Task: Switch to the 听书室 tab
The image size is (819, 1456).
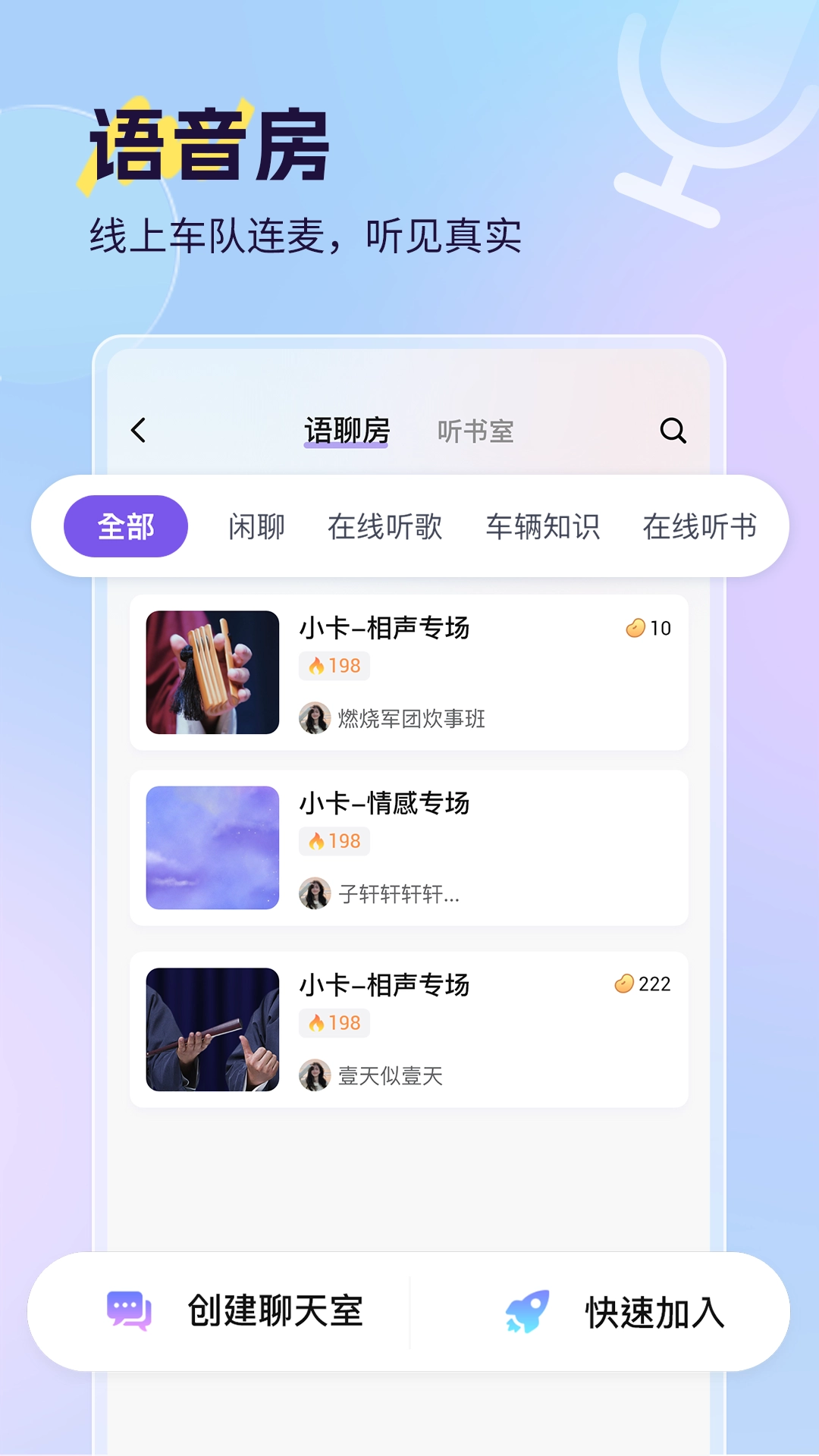Action: click(475, 432)
